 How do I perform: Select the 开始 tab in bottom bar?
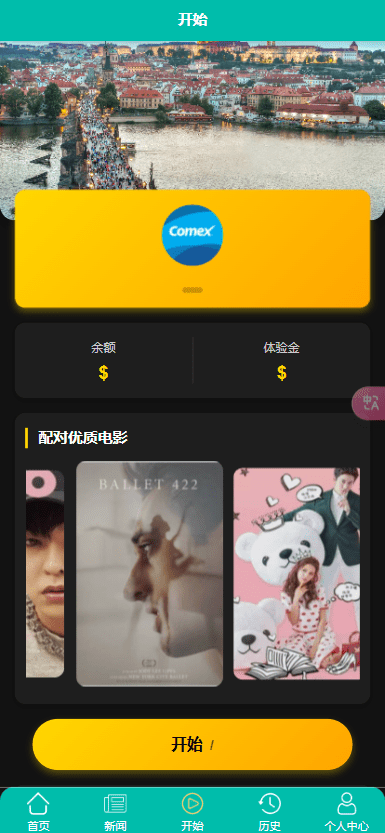192,811
